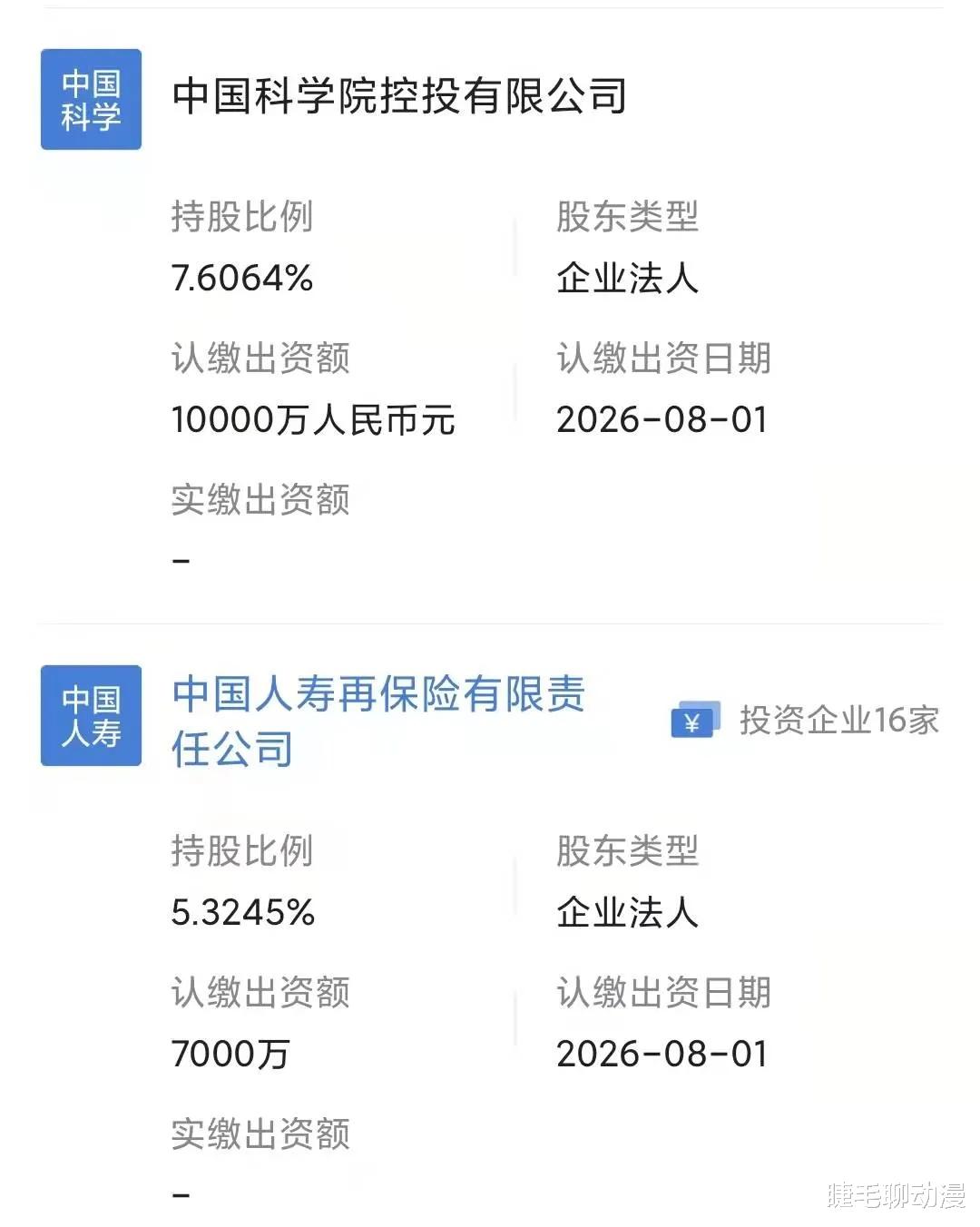Click the 认缴出资额 label in second card
Screen dimensions: 980x1227
tap(260, 995)
